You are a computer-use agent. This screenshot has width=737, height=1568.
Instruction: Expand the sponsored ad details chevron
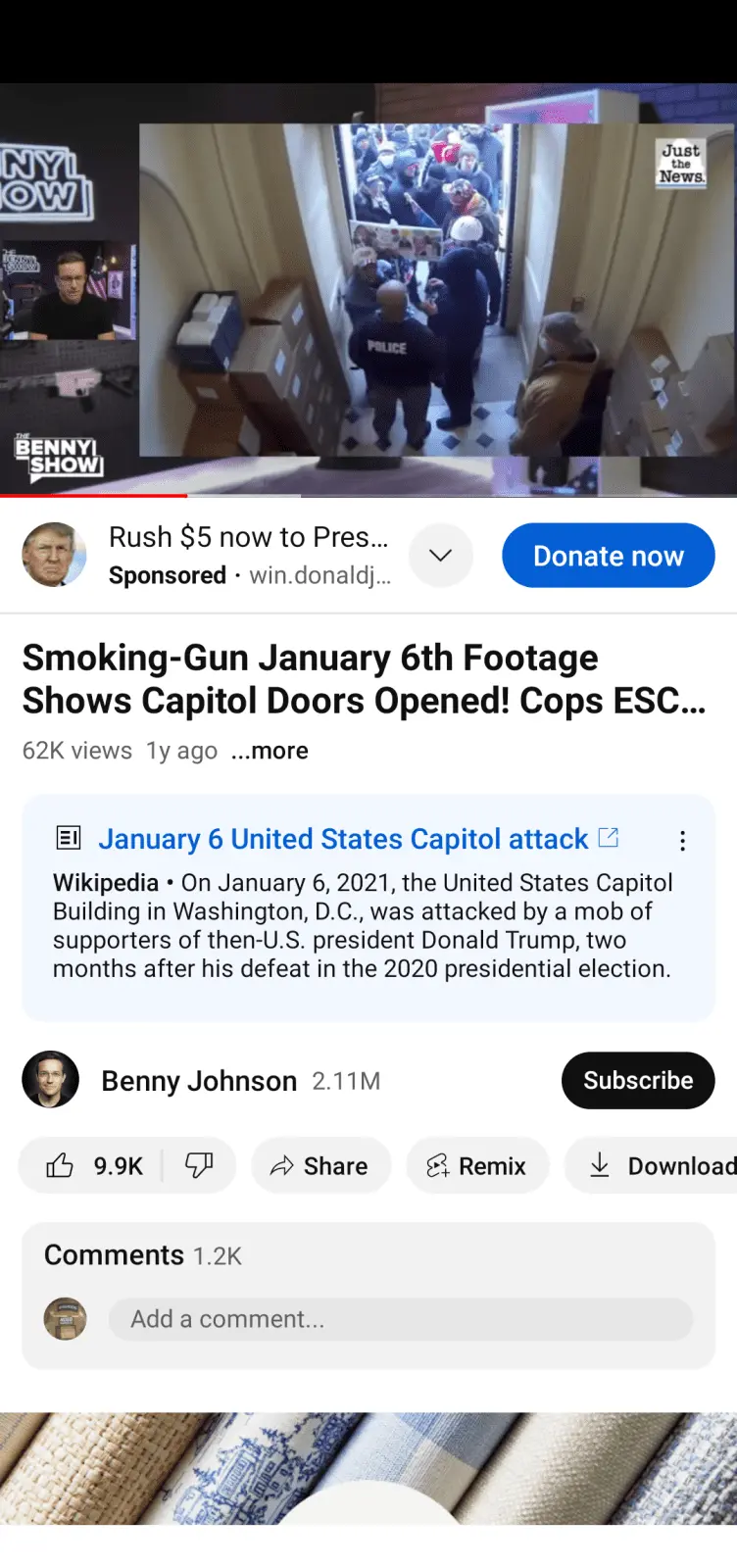tap(441, 556)
